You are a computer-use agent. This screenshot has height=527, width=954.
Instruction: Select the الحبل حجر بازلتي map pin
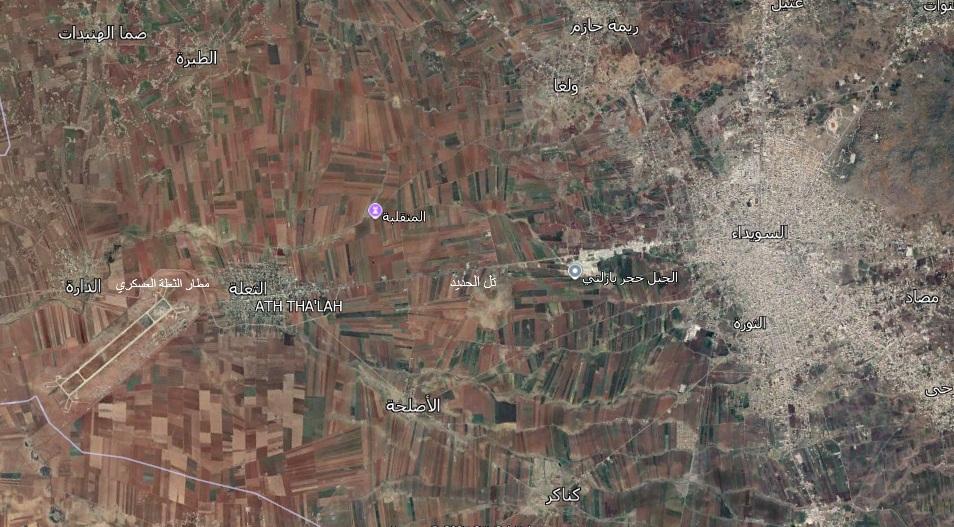575,271
